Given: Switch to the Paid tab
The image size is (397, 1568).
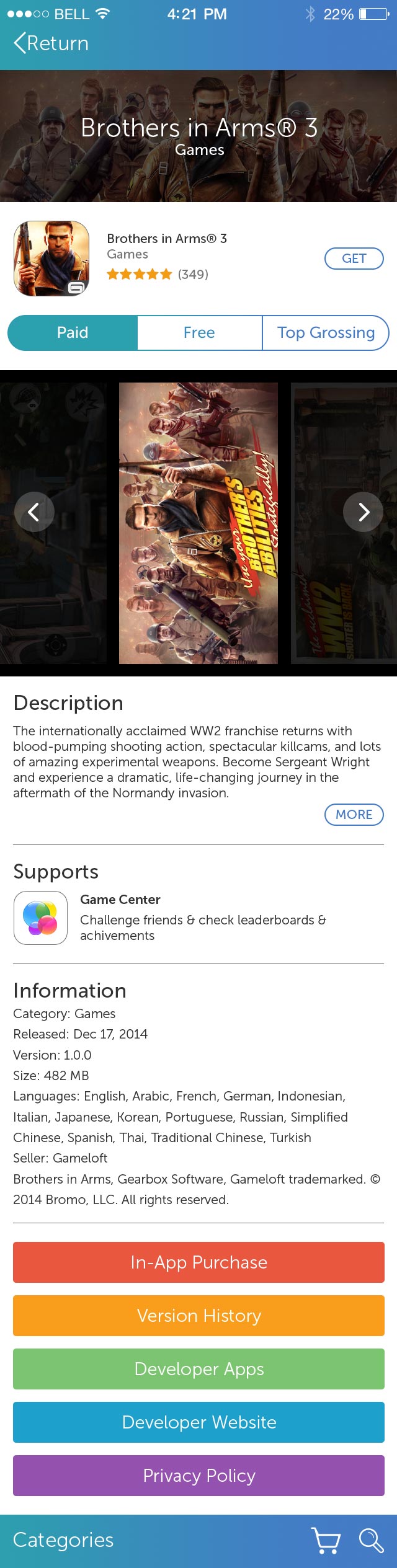Looking at the screenshot, I should [x=73, y=333].
